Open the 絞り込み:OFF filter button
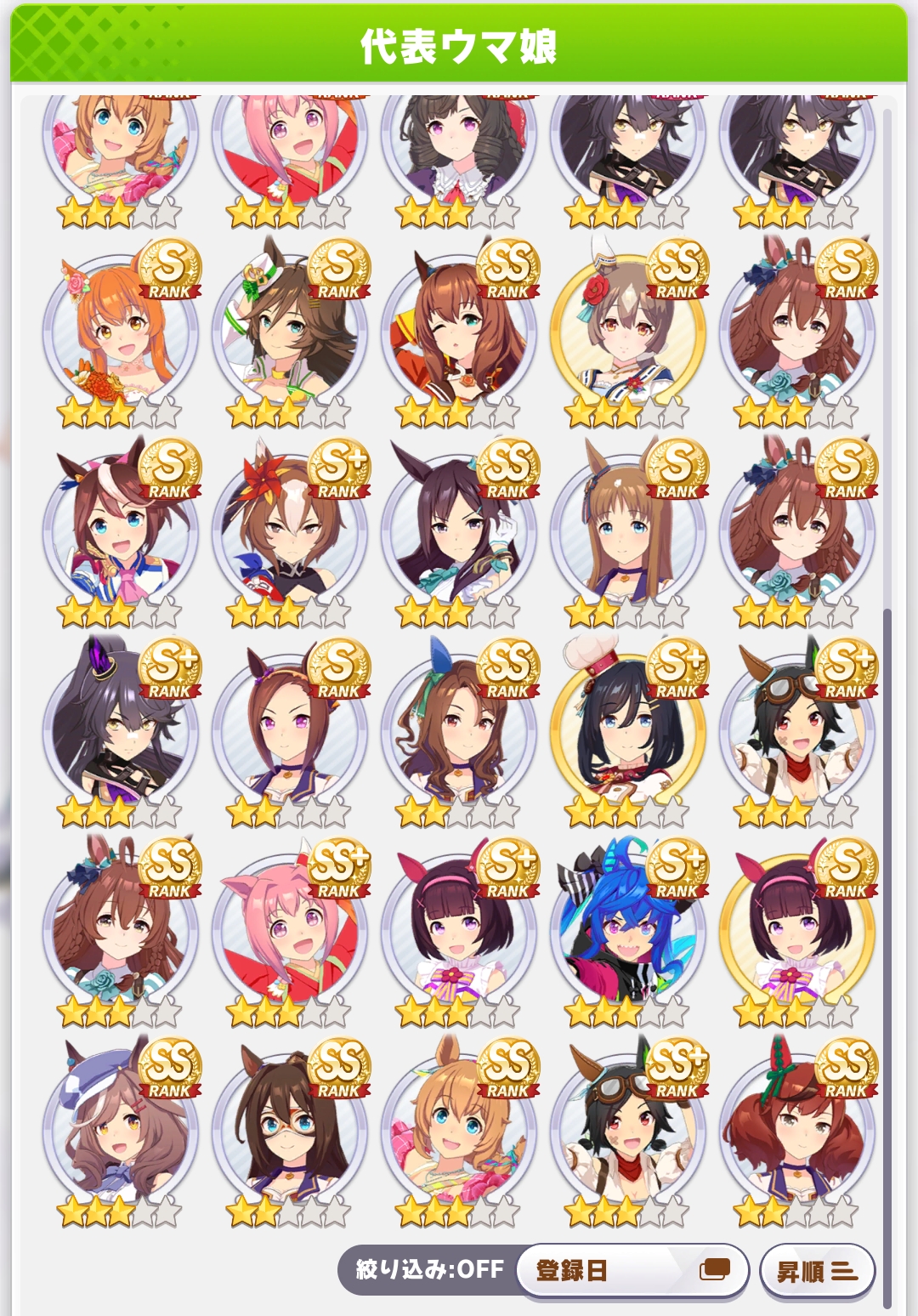The width and height of the screenshot is (918, 1316). point(429,1269)
